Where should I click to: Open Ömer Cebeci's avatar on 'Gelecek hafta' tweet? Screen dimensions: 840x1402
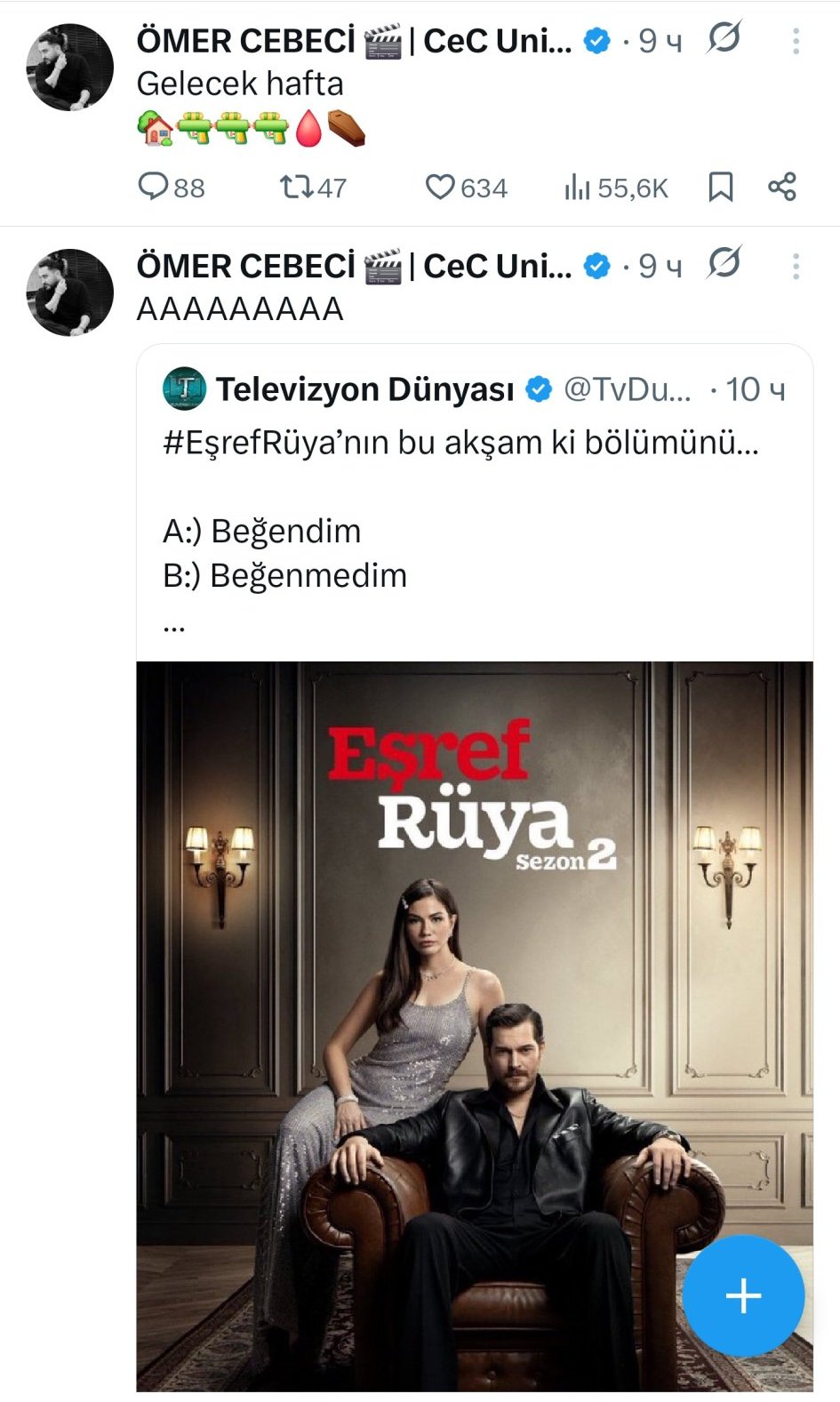(x=70, y=68)
